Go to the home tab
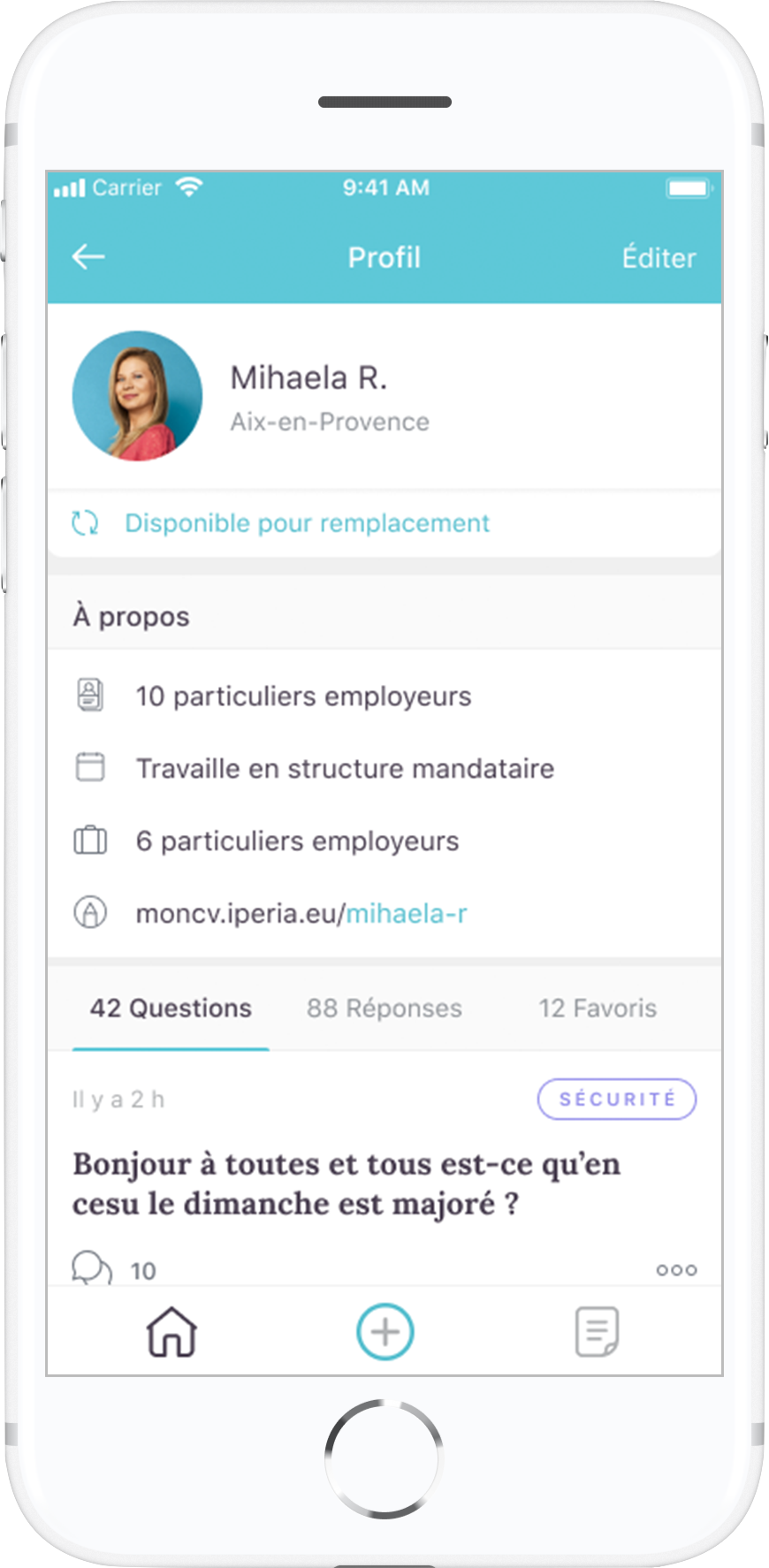Screen dimensions: 769x1568 [x=171, y=1331]
